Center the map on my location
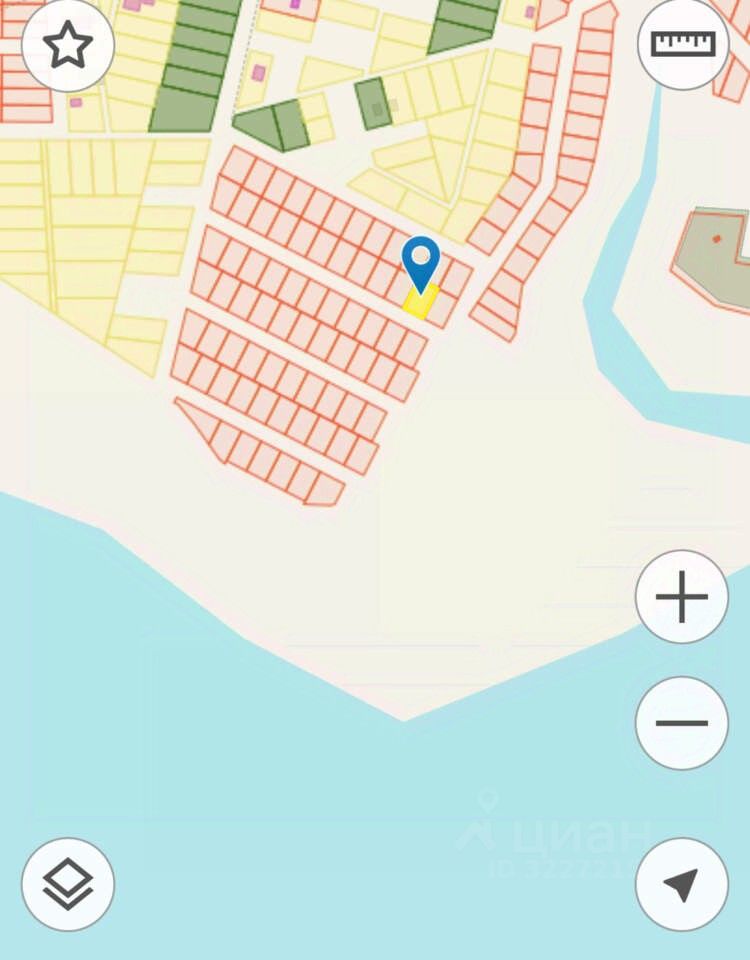 point(682,885)
